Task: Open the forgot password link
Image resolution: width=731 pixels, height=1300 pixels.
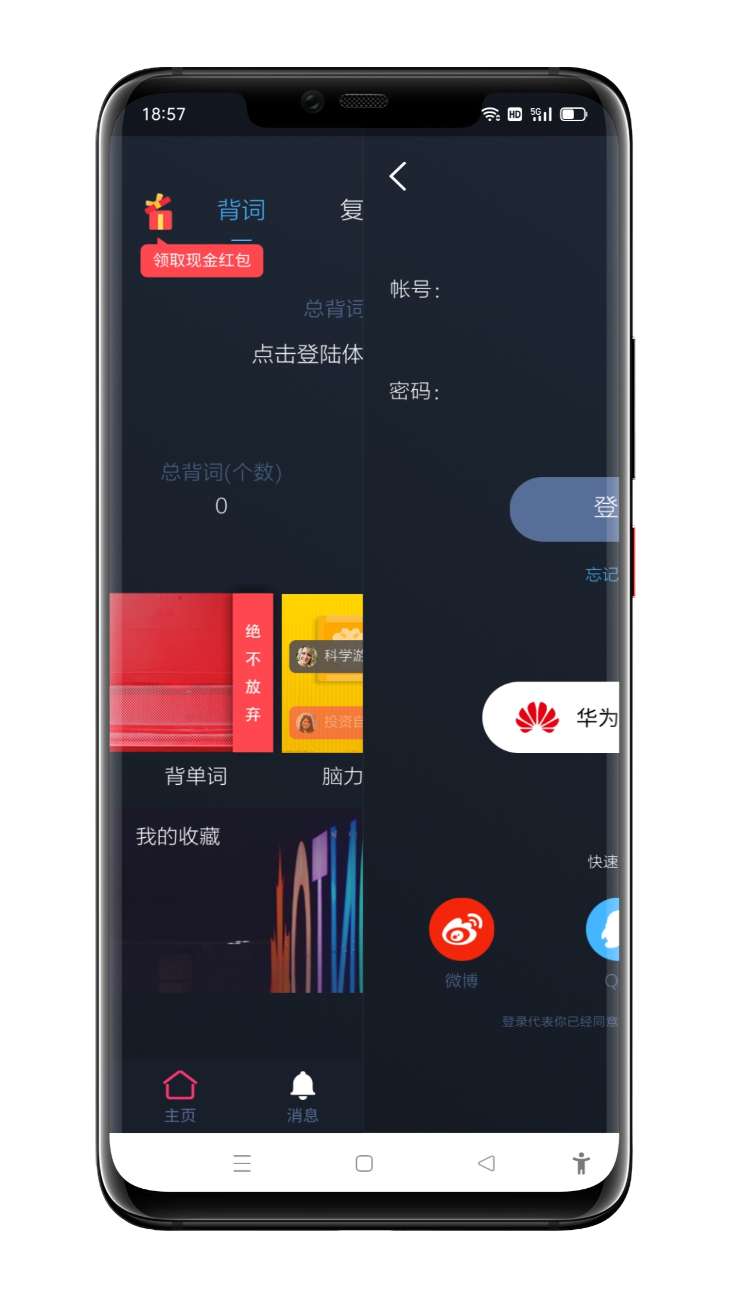Action: (602, 574)
